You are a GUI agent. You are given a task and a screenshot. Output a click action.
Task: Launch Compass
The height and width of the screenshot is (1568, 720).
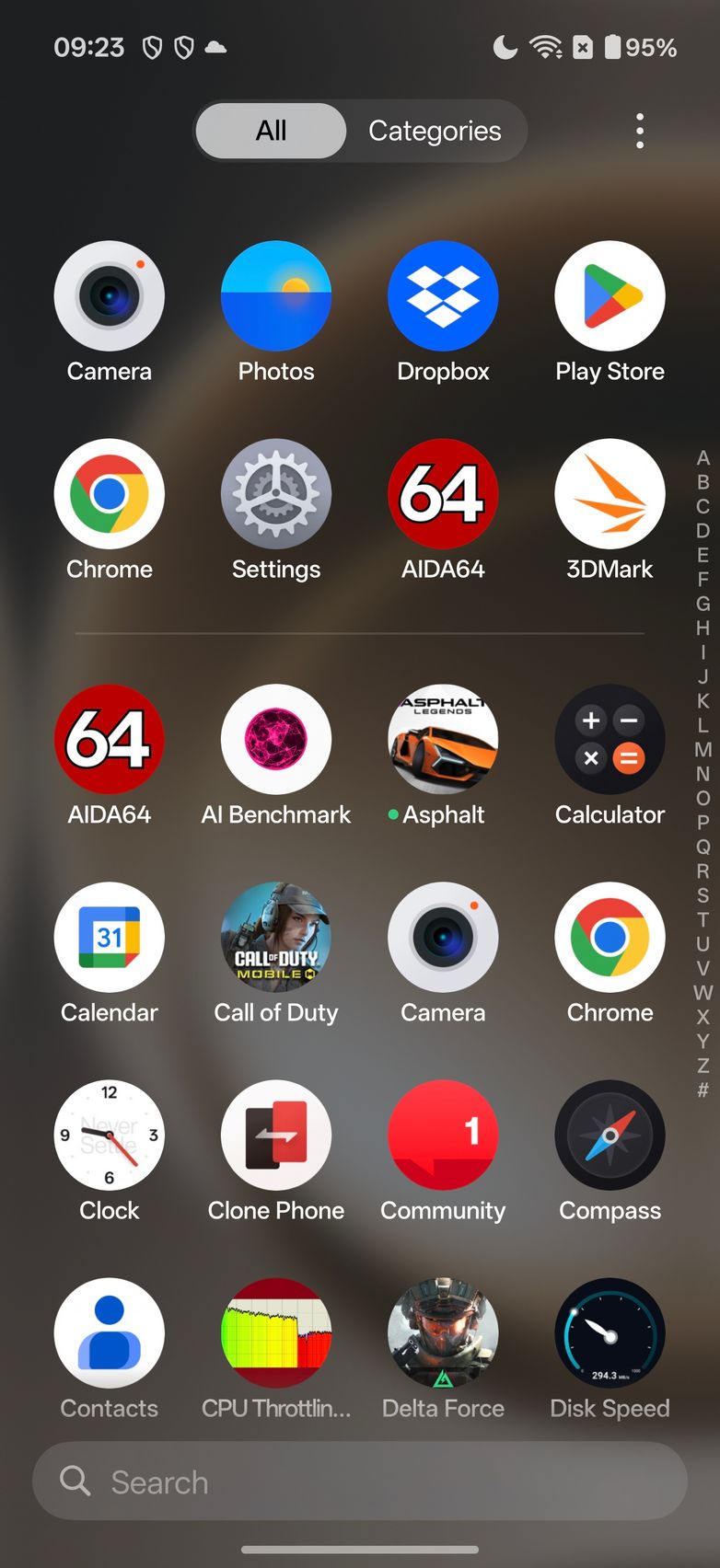(610, 1136)
